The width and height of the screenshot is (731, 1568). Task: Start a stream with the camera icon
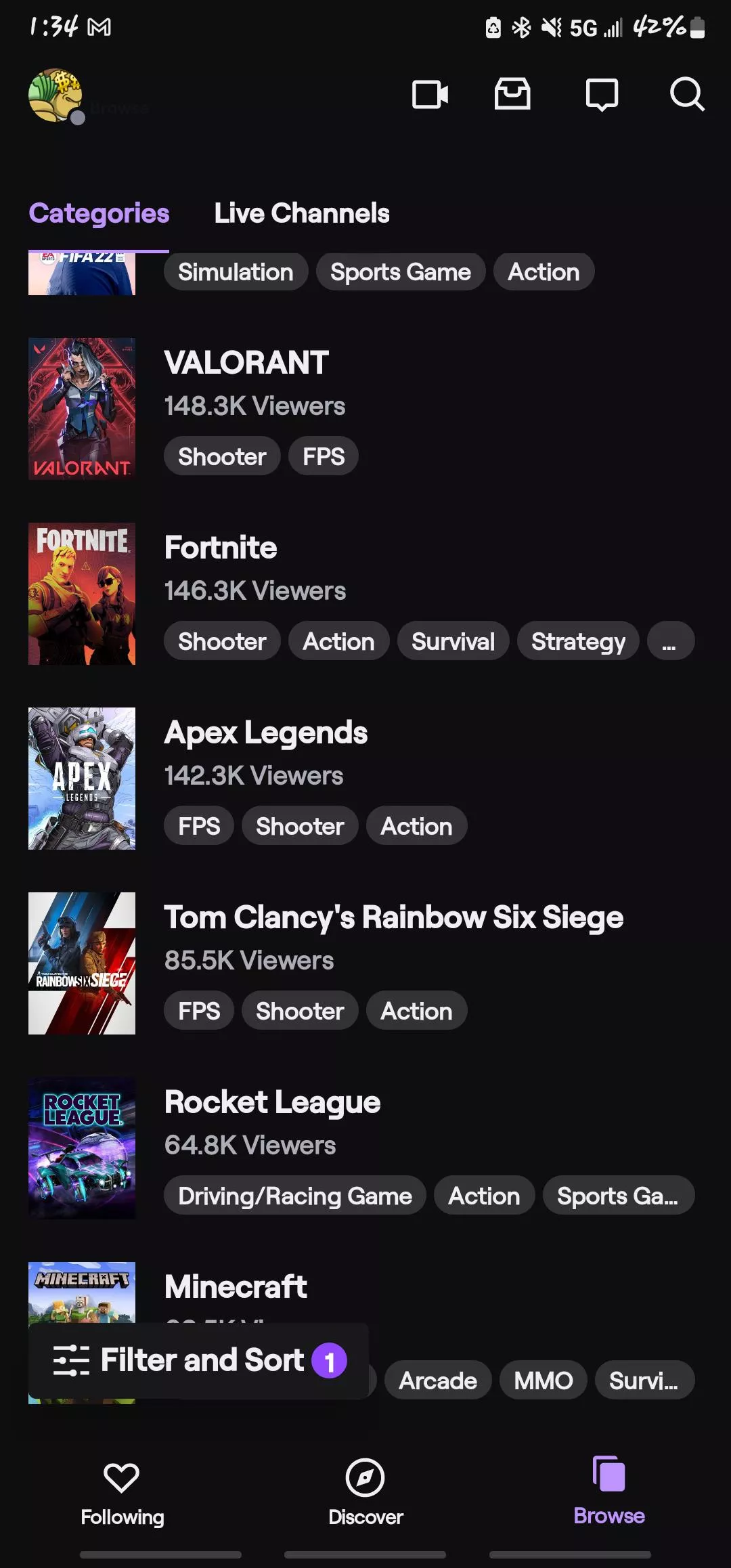pyautogui.click(x=430, y=94)
